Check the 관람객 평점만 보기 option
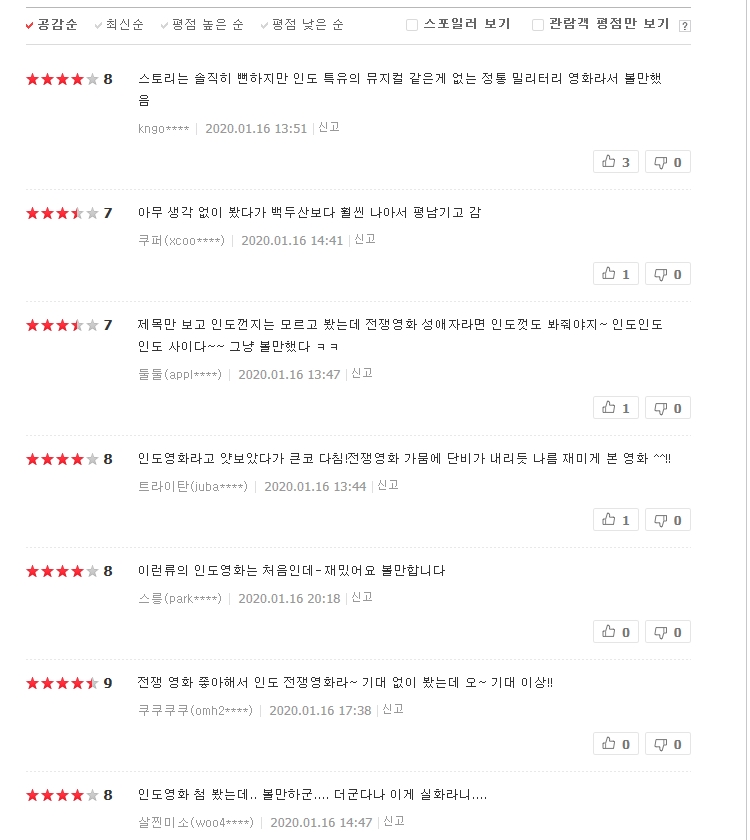 point(538,25)
